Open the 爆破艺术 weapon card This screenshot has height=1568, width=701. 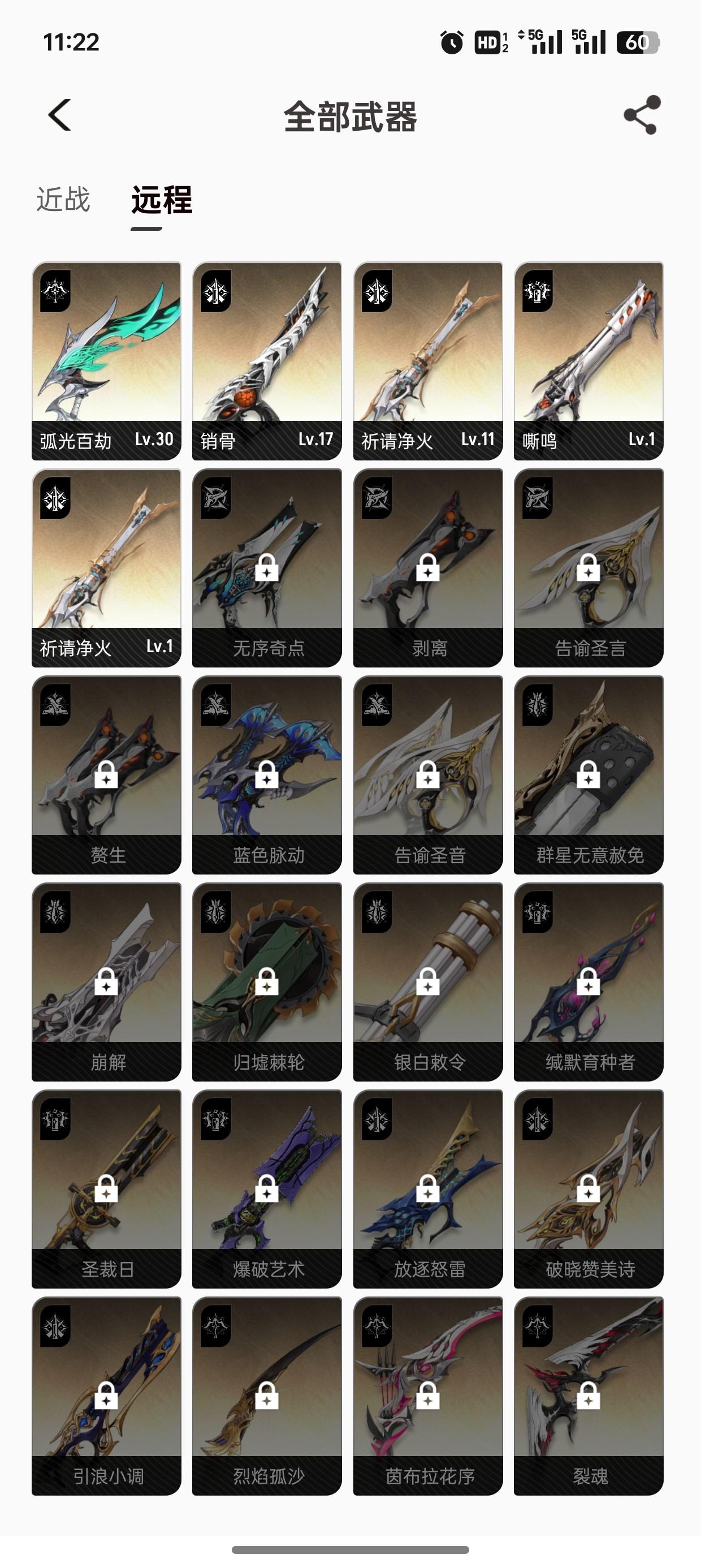coord(267,1188)
